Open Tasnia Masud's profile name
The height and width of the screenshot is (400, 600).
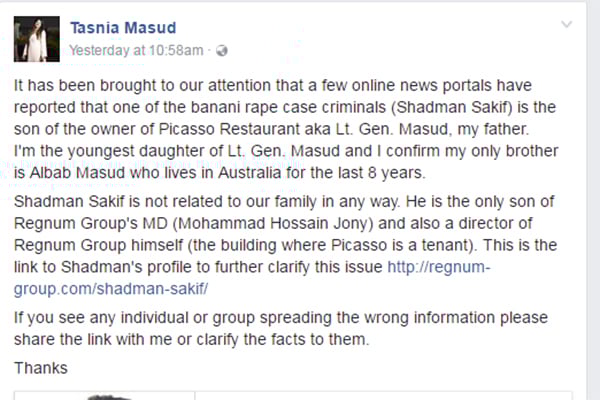click(123, 28)
